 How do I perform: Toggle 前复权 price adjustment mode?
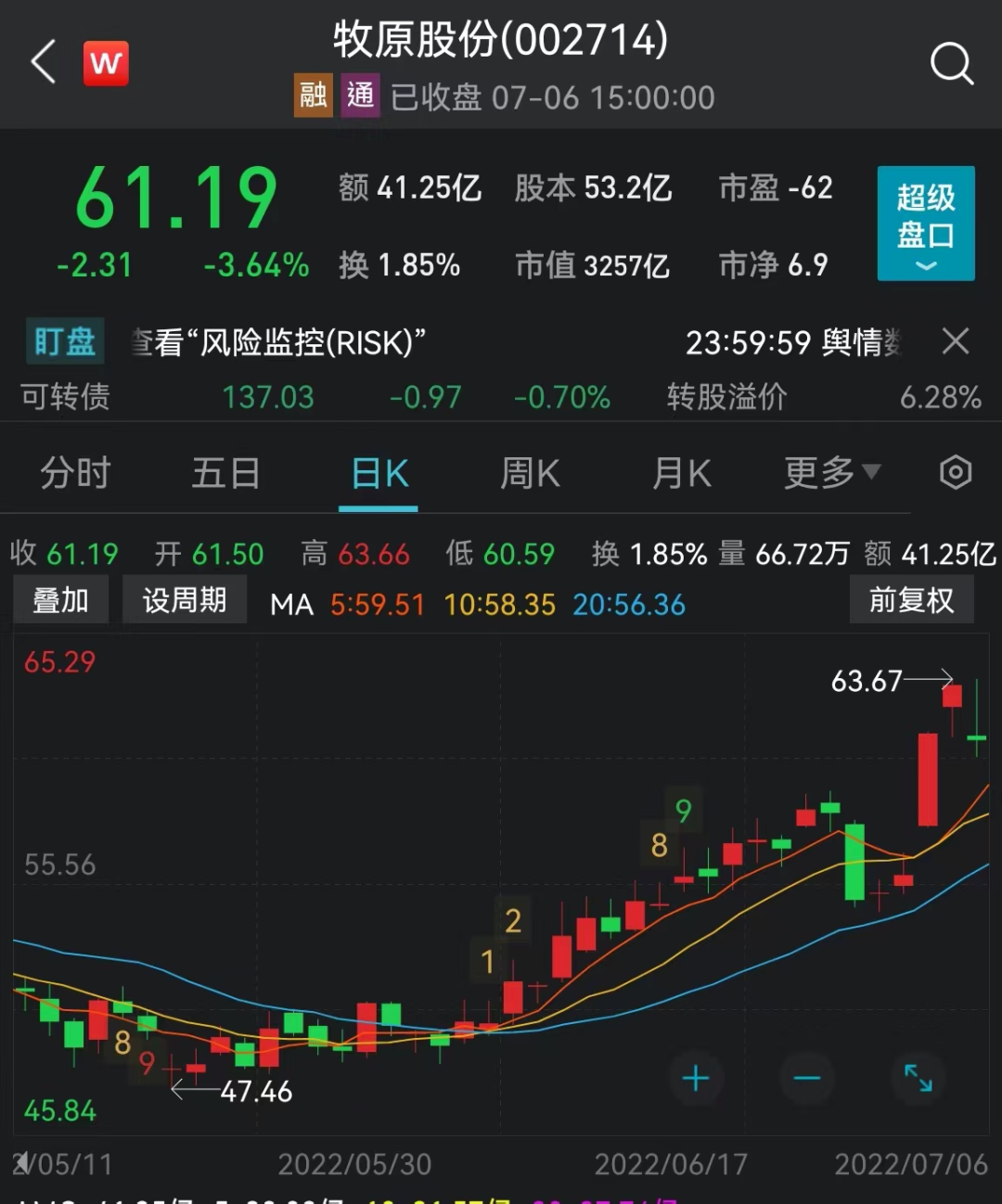[912, 599]
